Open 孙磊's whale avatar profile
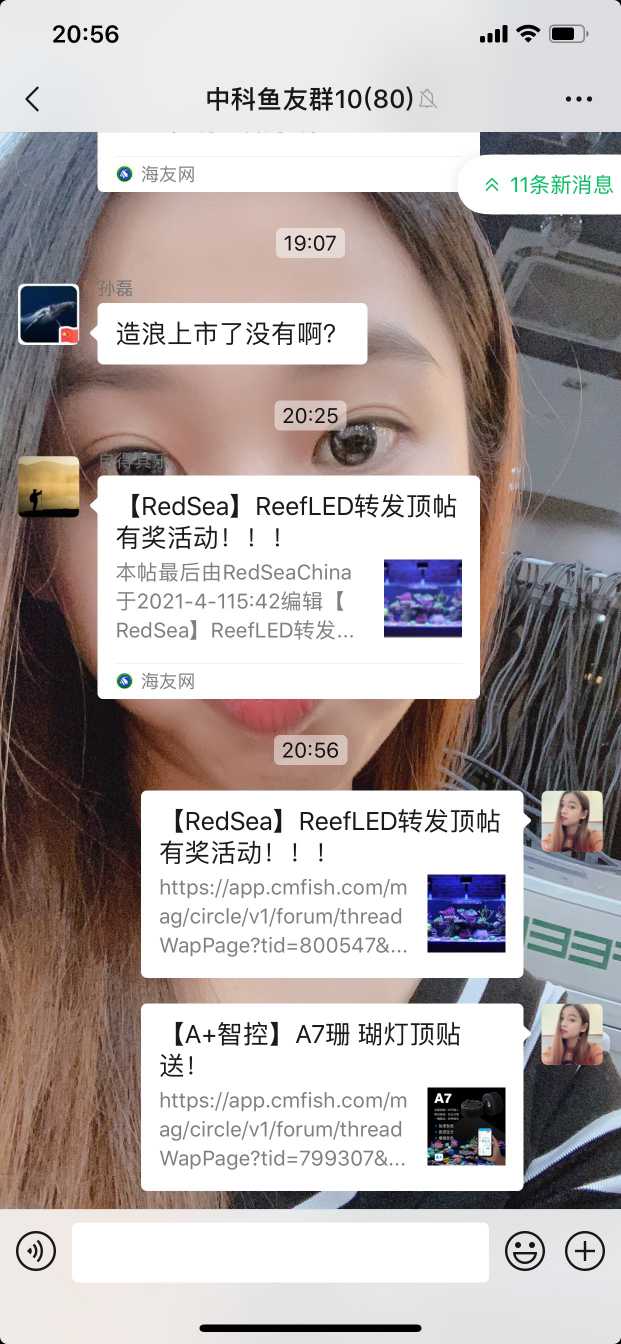 [49, 314]
